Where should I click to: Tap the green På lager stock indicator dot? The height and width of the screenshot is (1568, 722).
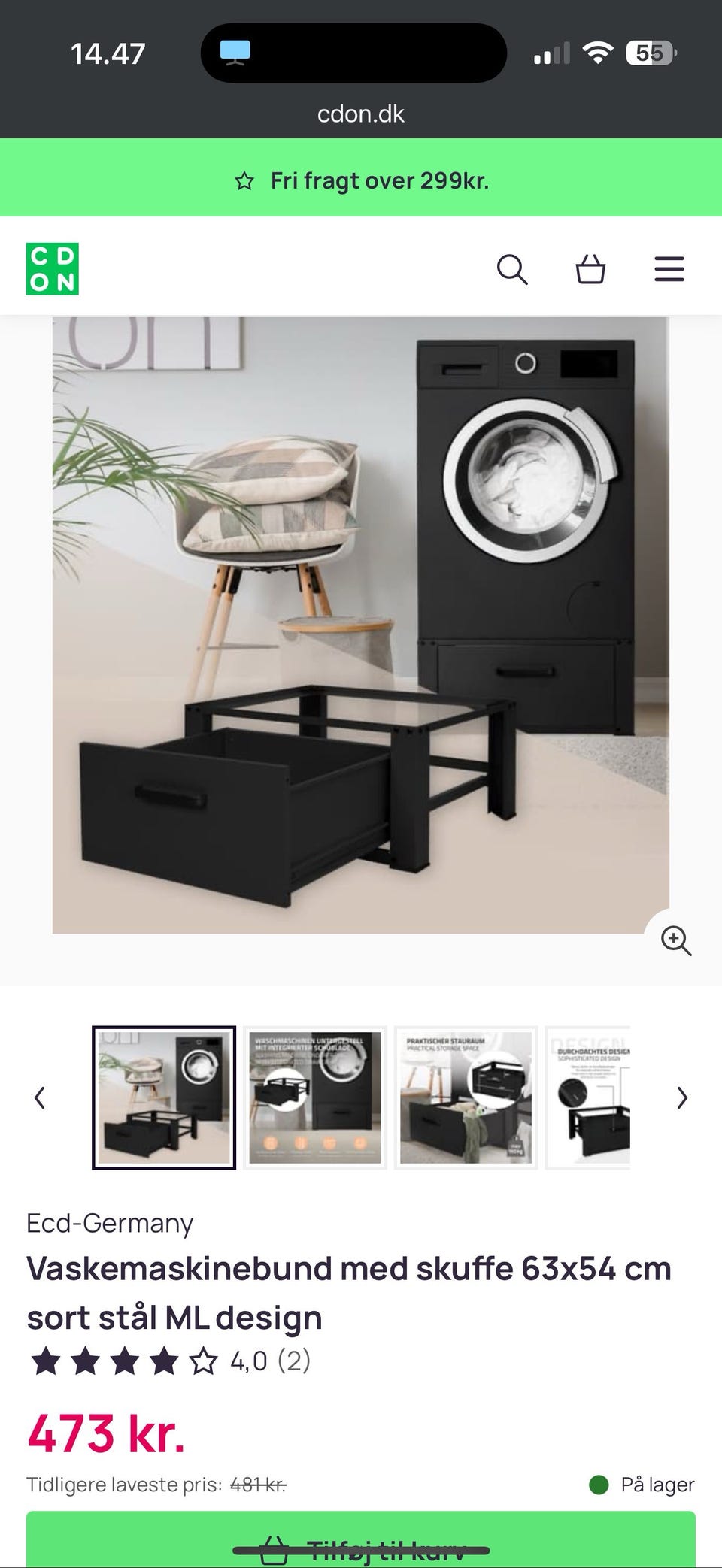pos(598,1485)
